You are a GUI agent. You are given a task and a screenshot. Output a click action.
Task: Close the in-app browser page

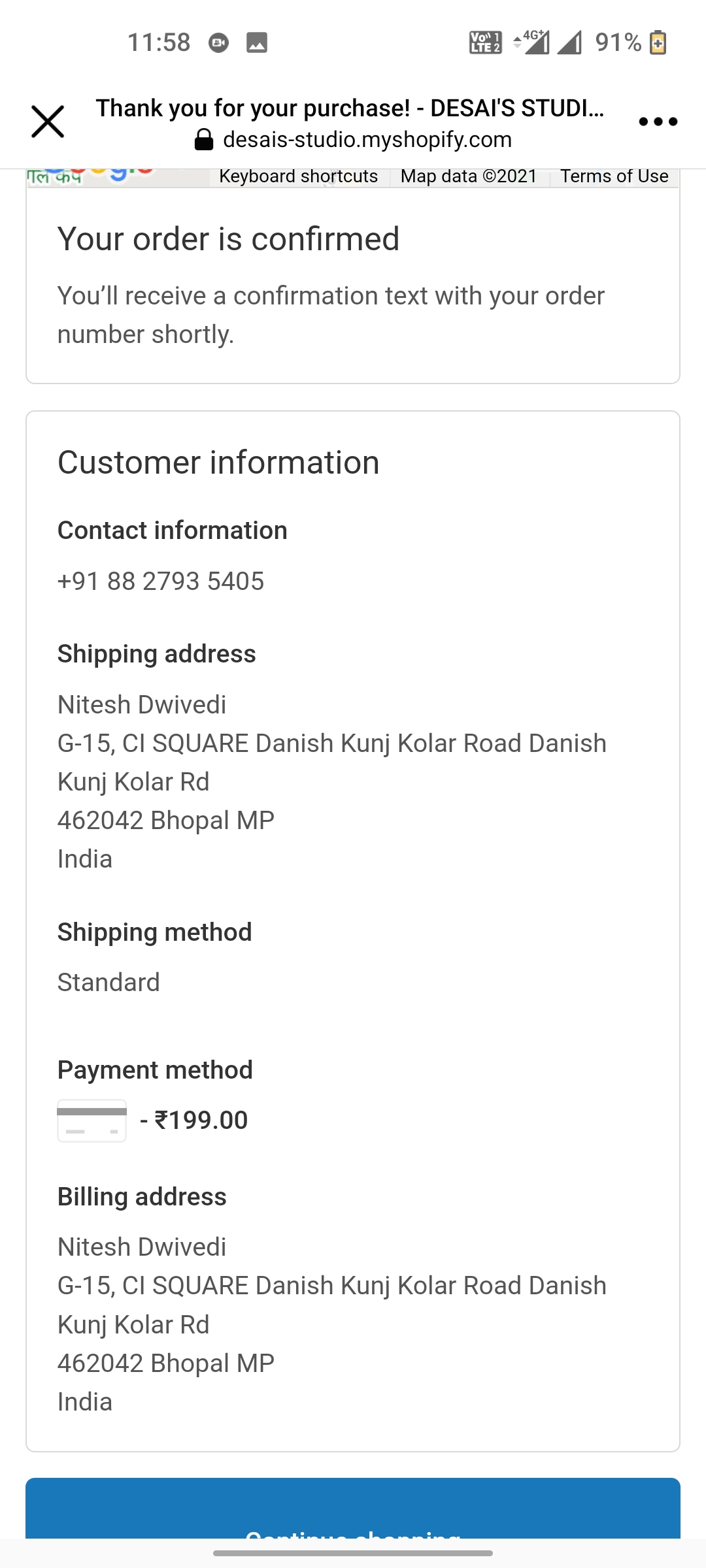pyautogui.click(x=48, y=122)
